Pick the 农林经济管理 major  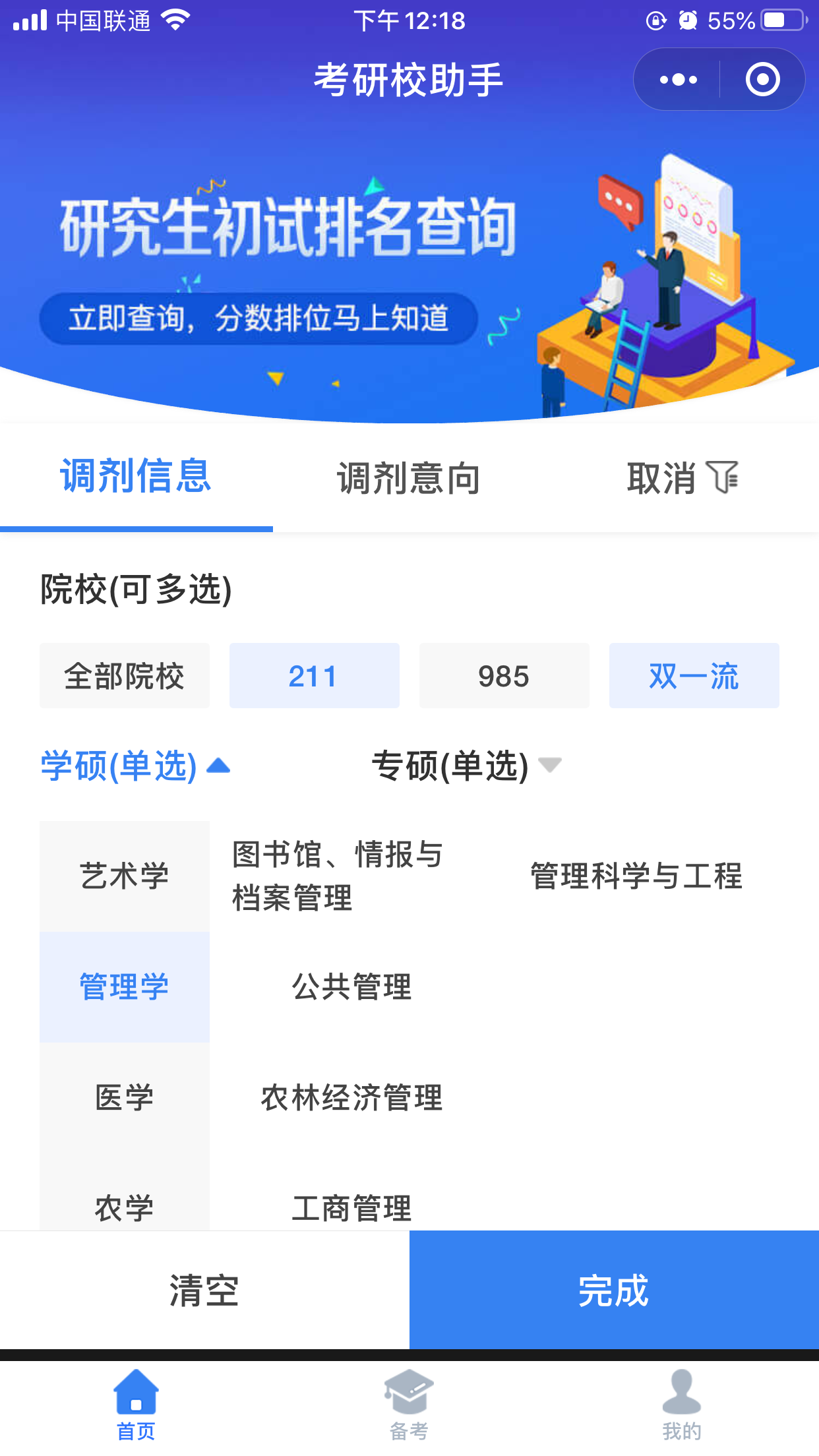click(351, 1098)
